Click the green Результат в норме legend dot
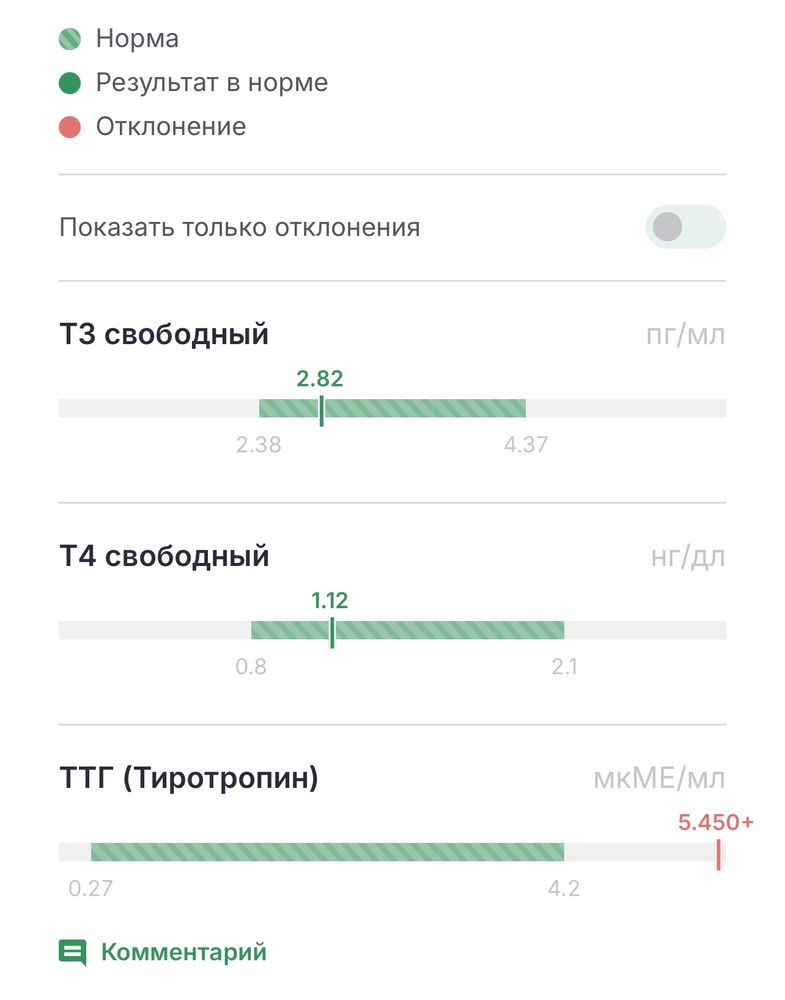785x1000 pixels. [x=70, y=82]
